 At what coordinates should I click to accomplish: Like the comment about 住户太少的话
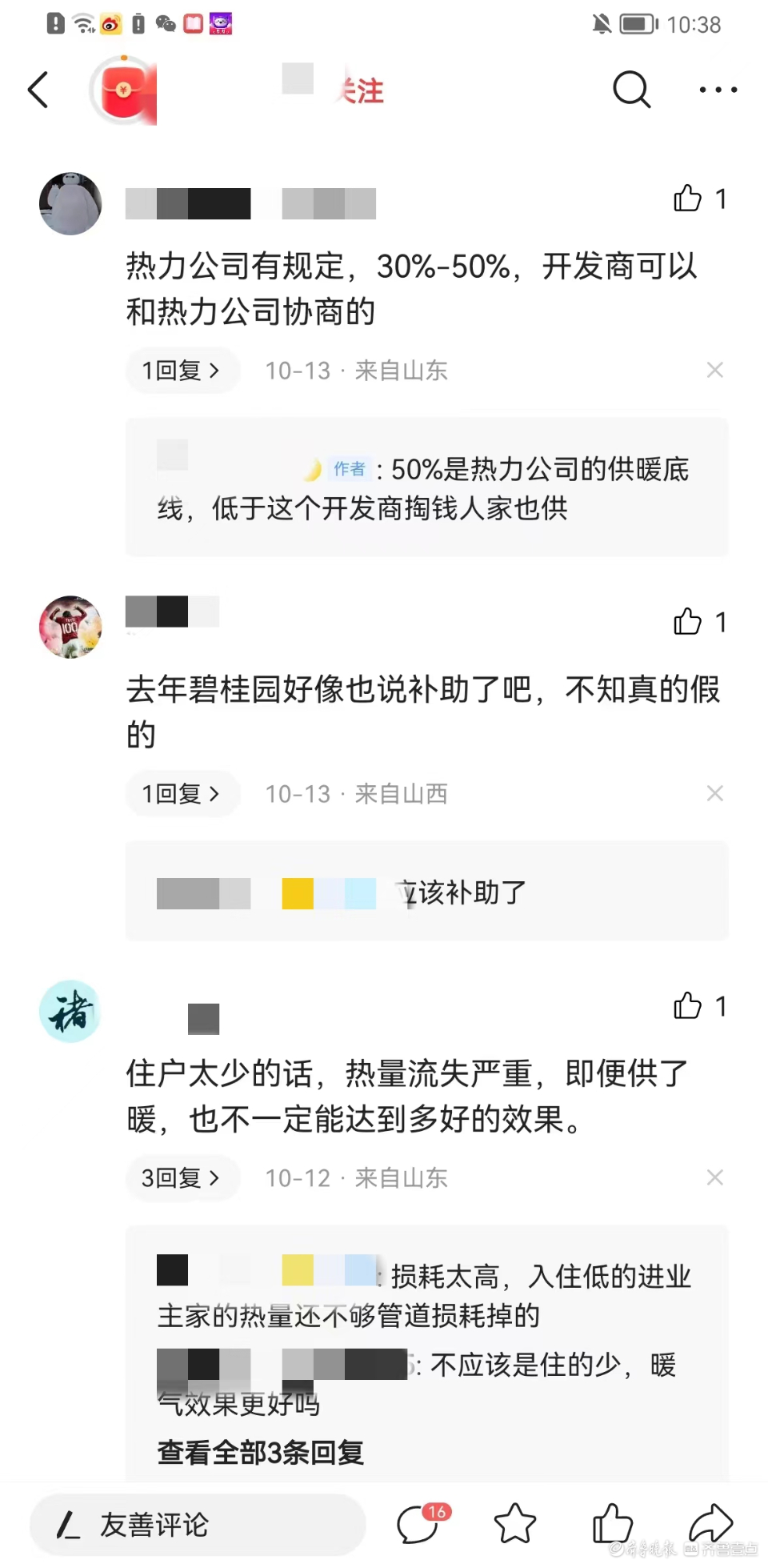coord(687,1006)
